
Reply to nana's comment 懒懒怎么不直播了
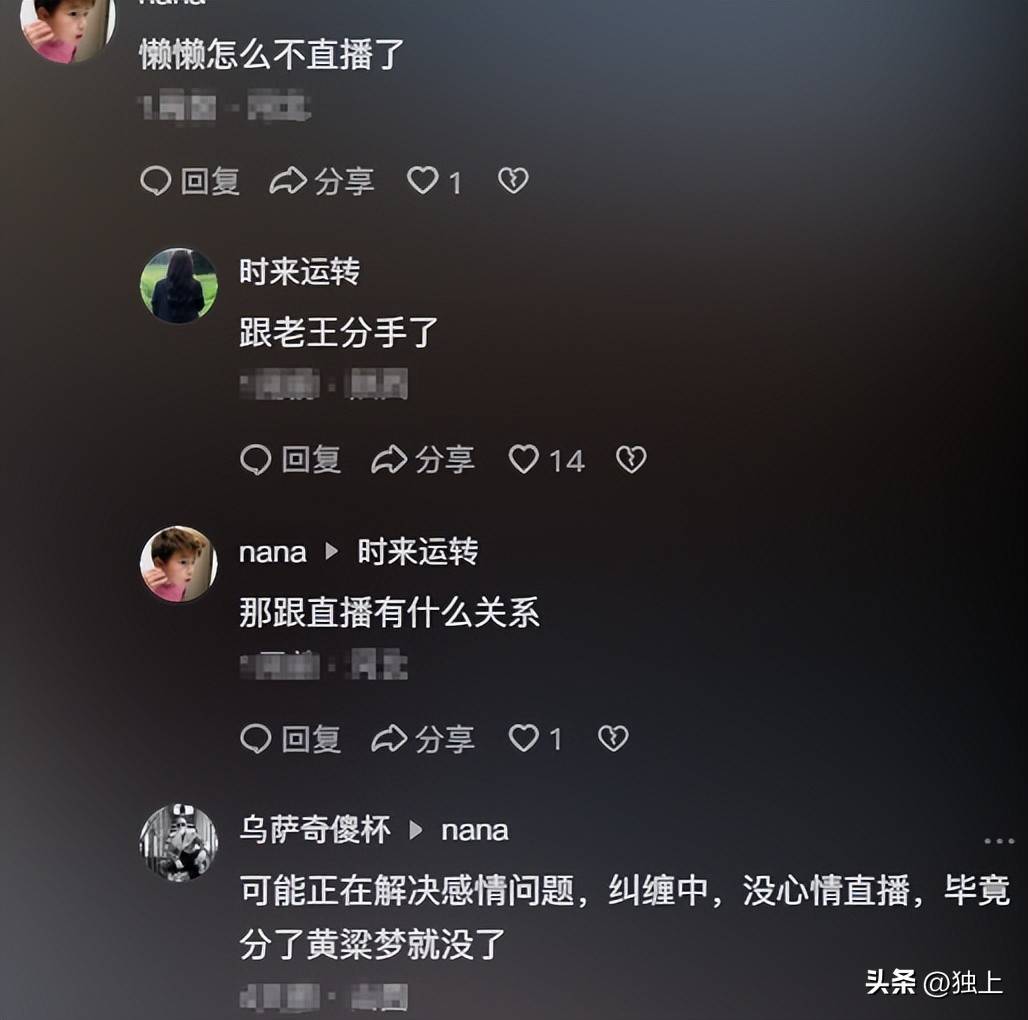(190, 181)
